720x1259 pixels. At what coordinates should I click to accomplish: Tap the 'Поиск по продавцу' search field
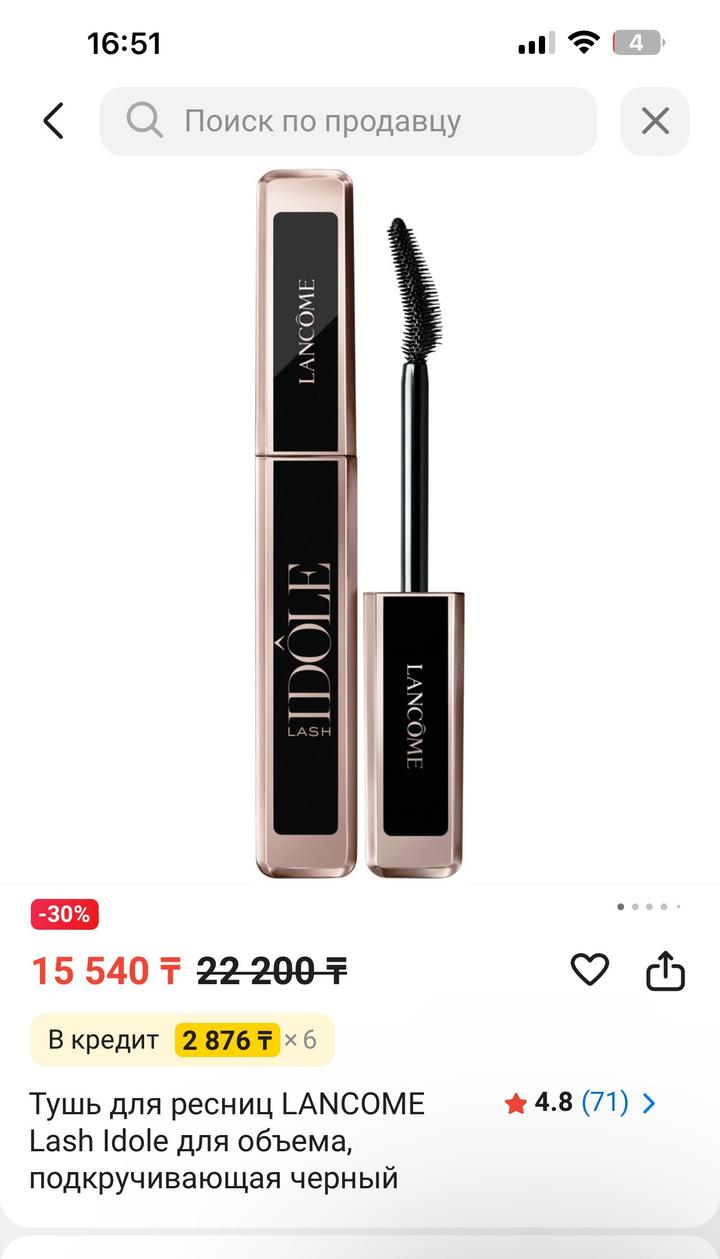pyautogui.click(x=348, y=121)
